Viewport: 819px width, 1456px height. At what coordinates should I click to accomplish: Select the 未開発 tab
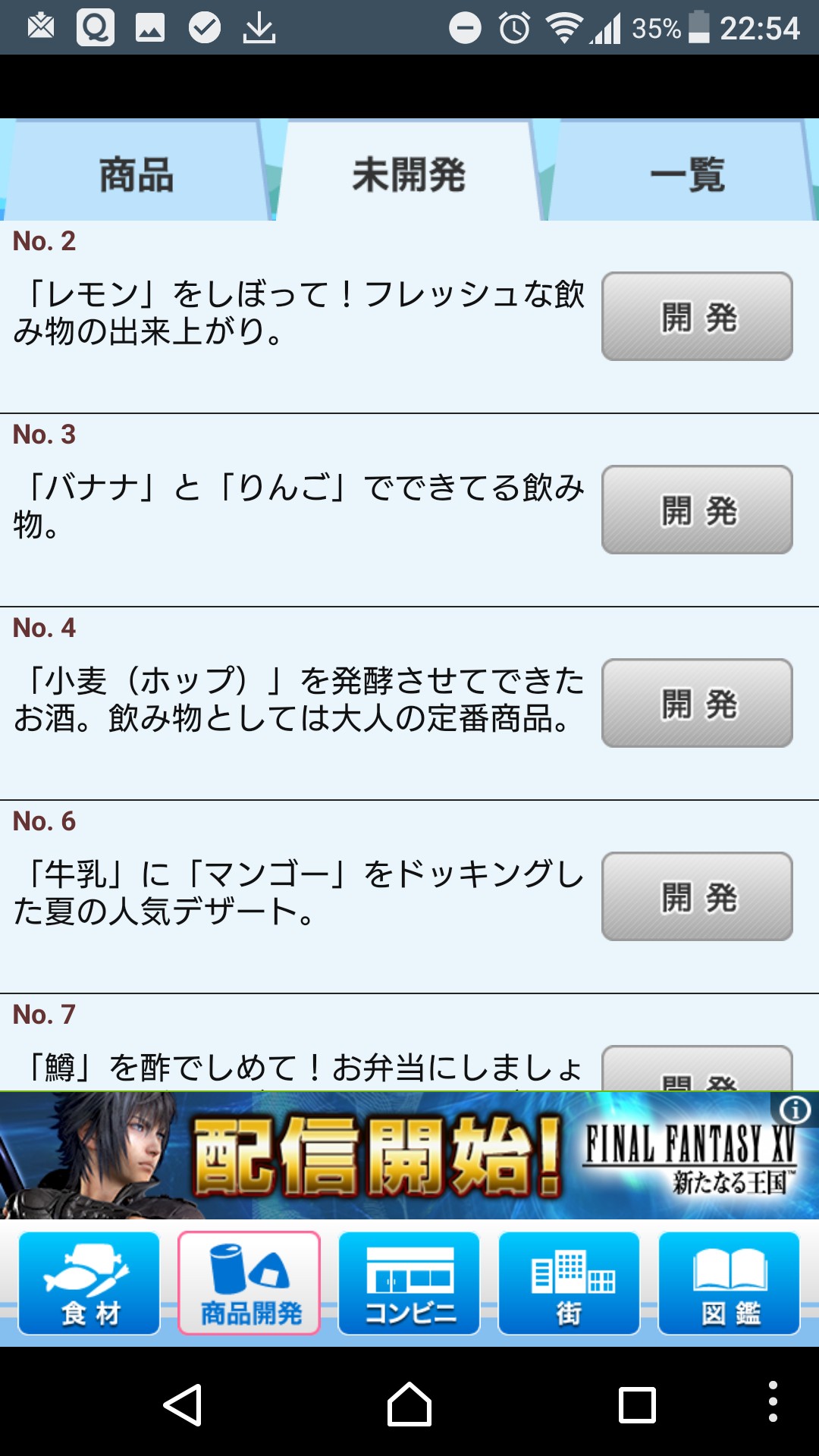click(x=409, y=174)
